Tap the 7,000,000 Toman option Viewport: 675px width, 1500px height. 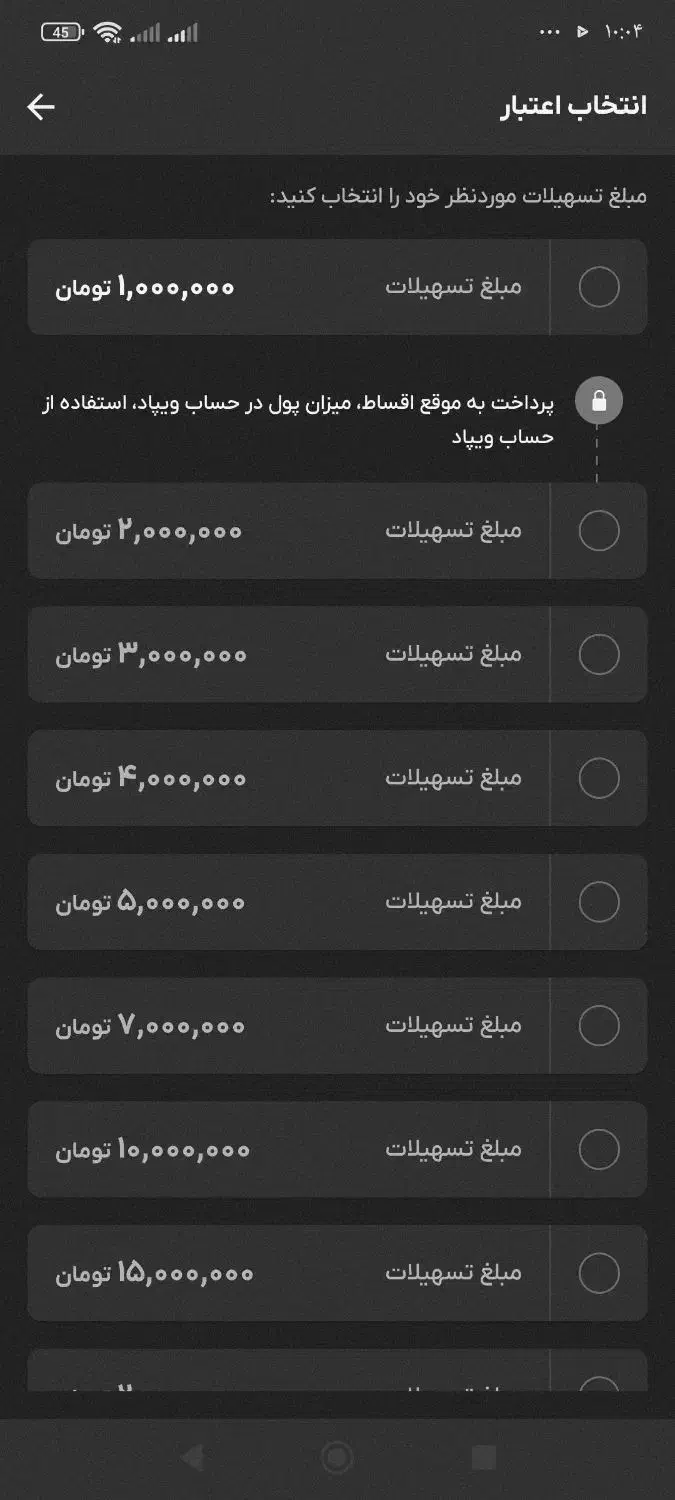(x=337, y=1026)
